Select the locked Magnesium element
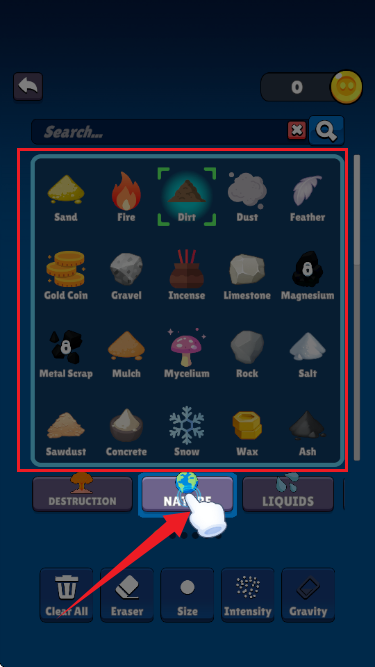 click(x=307, y=276)
